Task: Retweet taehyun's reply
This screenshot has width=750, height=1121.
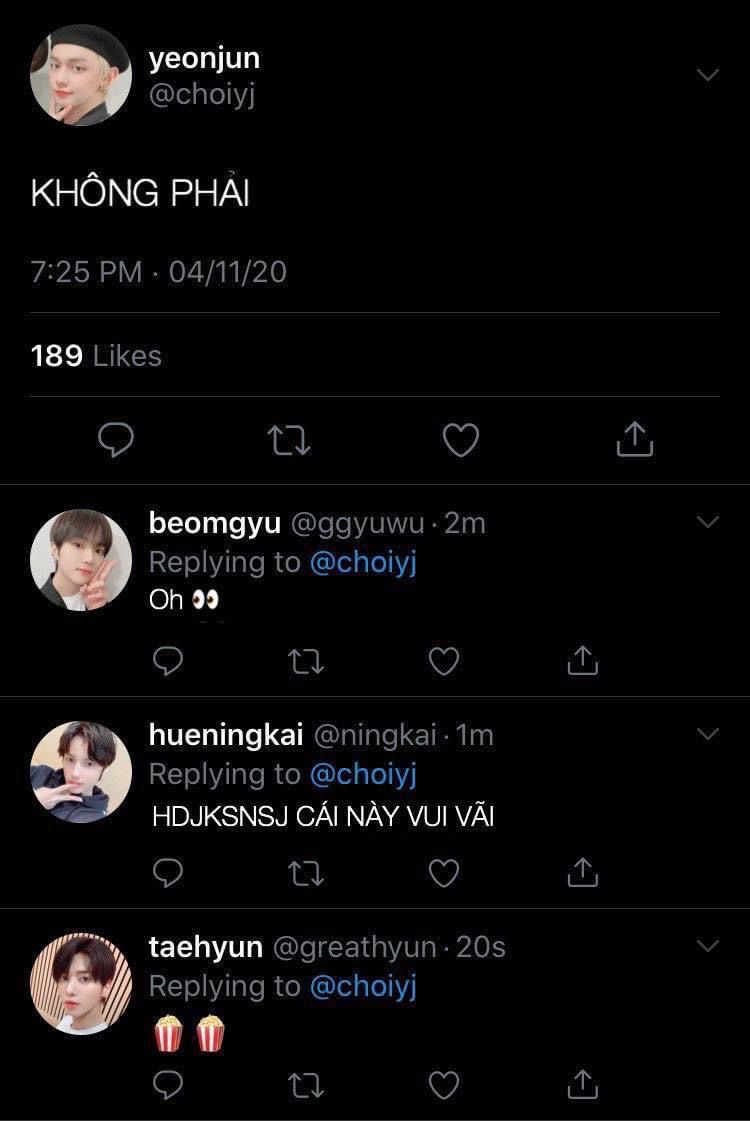Action: pos(306,1084)
